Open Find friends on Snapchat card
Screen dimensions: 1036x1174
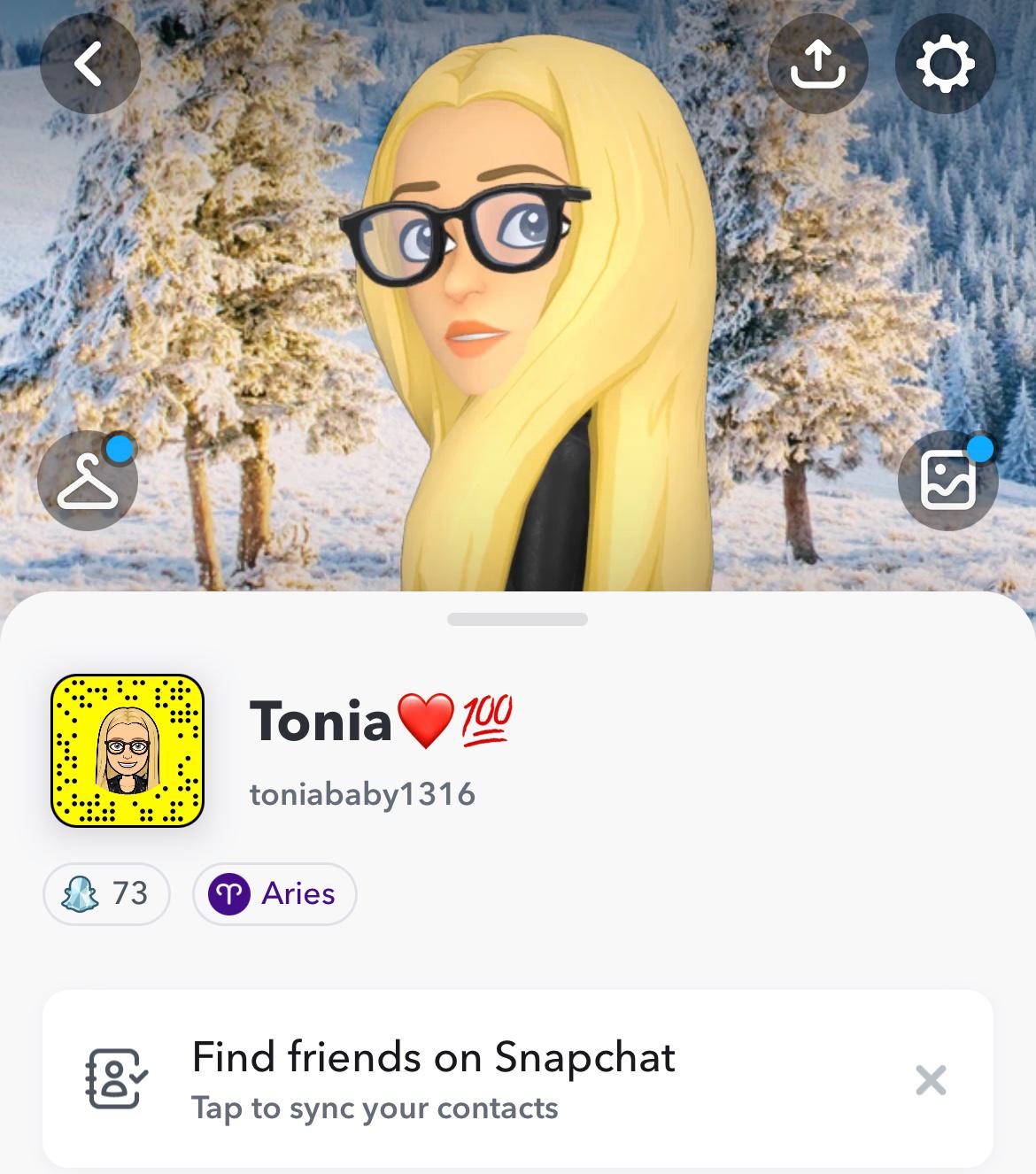(432, 1077)
